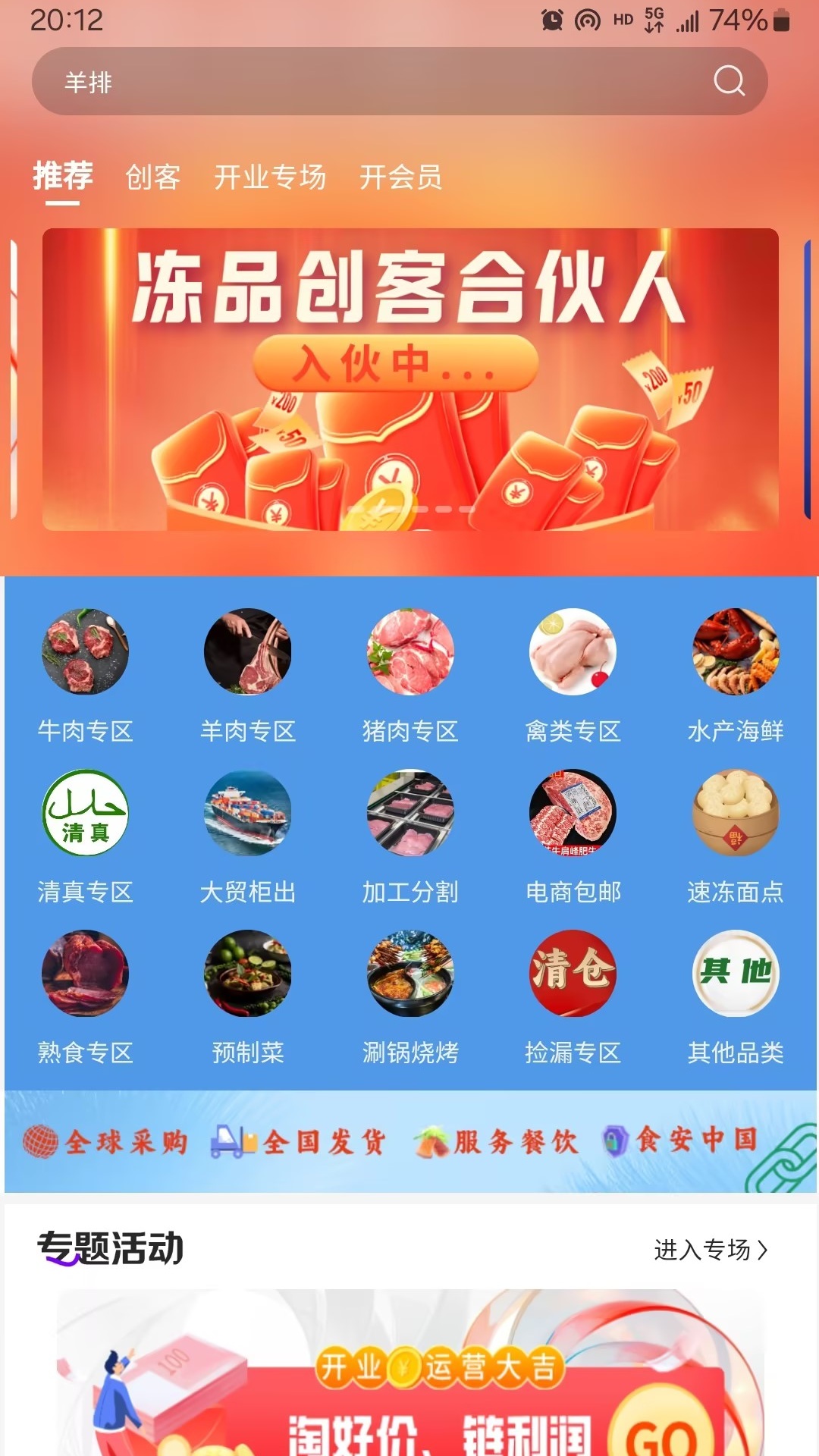Open the 预制菜 category
The height and width of the screenshot is (1456, 819).
click(x=247, y=996)
